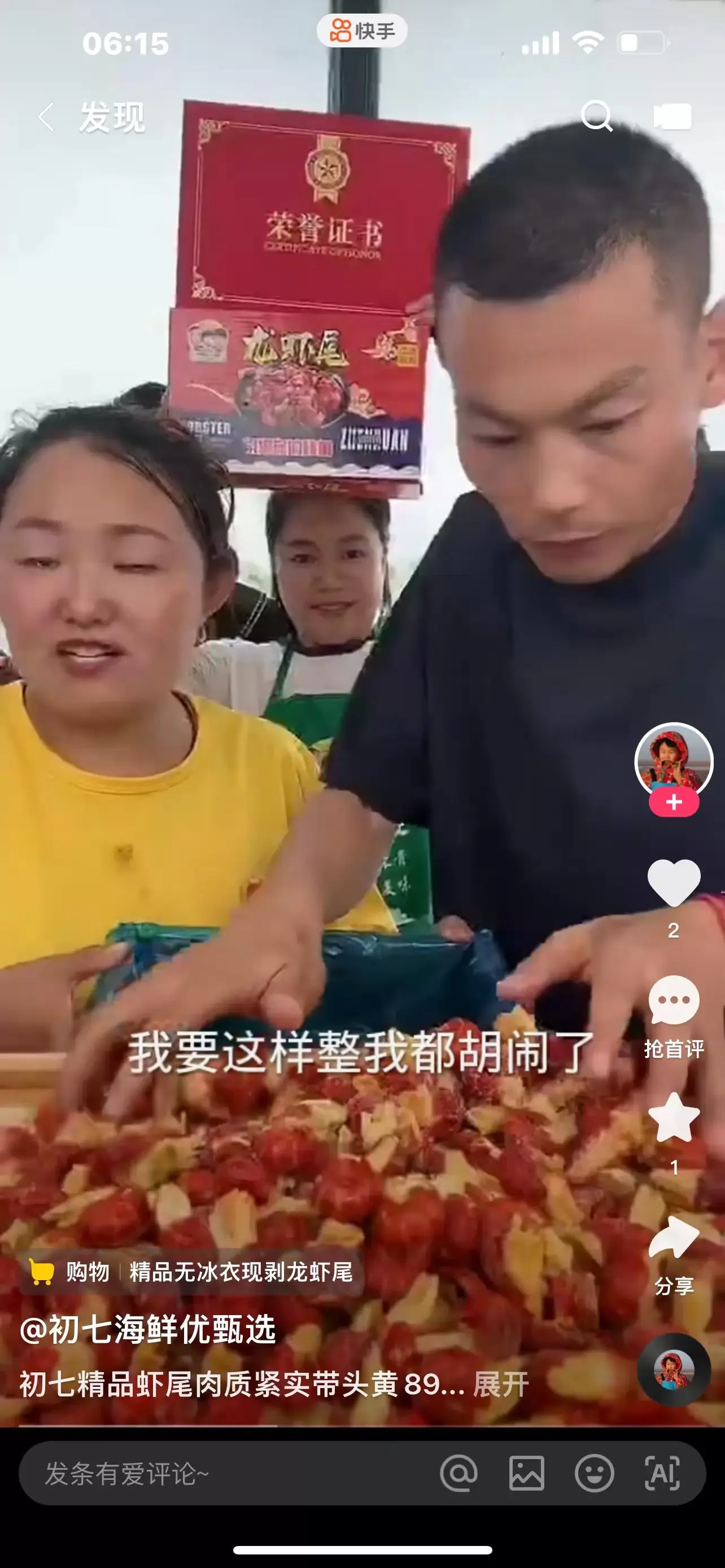
Task: Open the spinning music disc
Action: tap(673, 1369)
